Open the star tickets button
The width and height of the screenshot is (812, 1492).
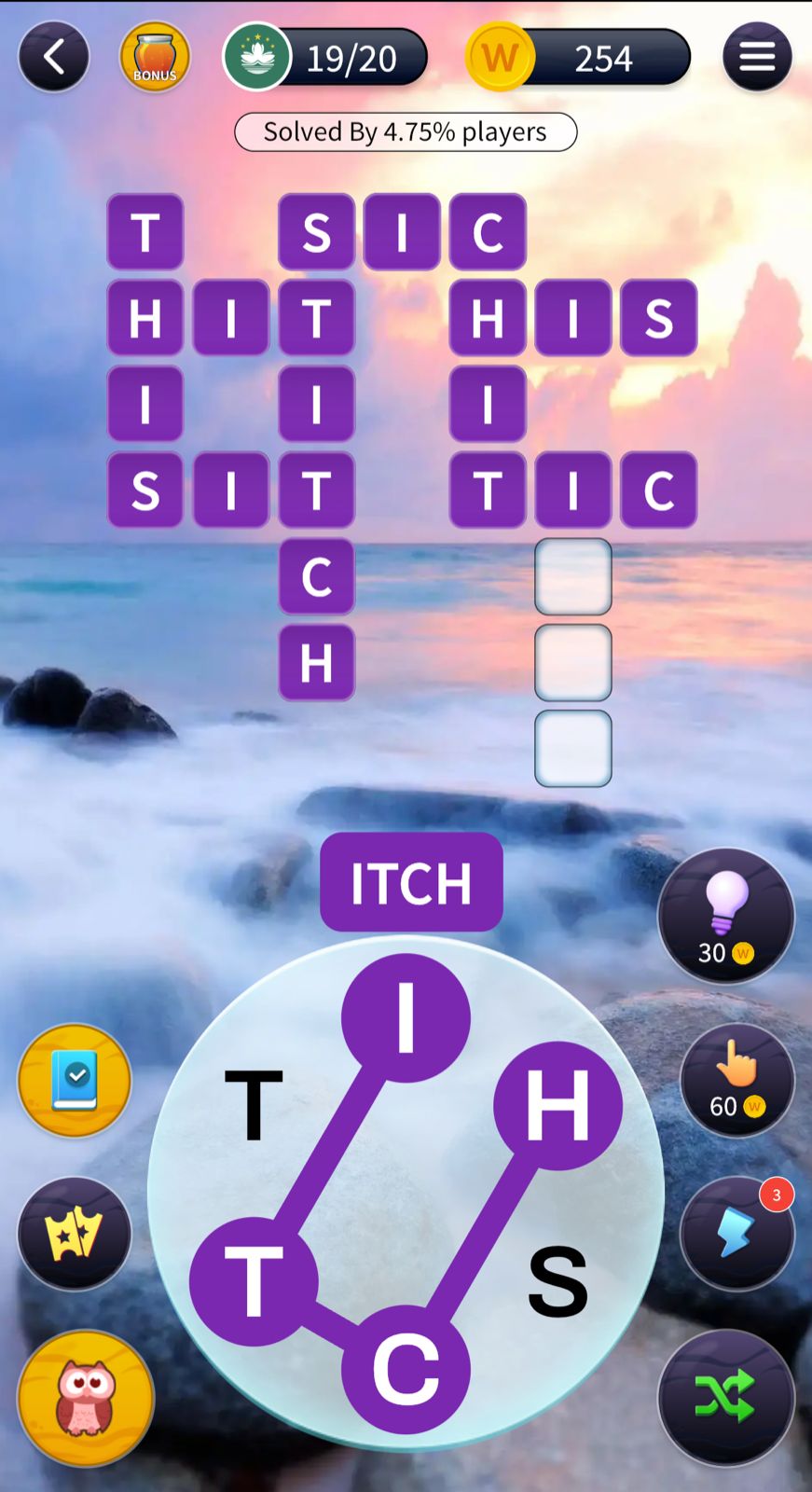click(x=75, y=1233)
